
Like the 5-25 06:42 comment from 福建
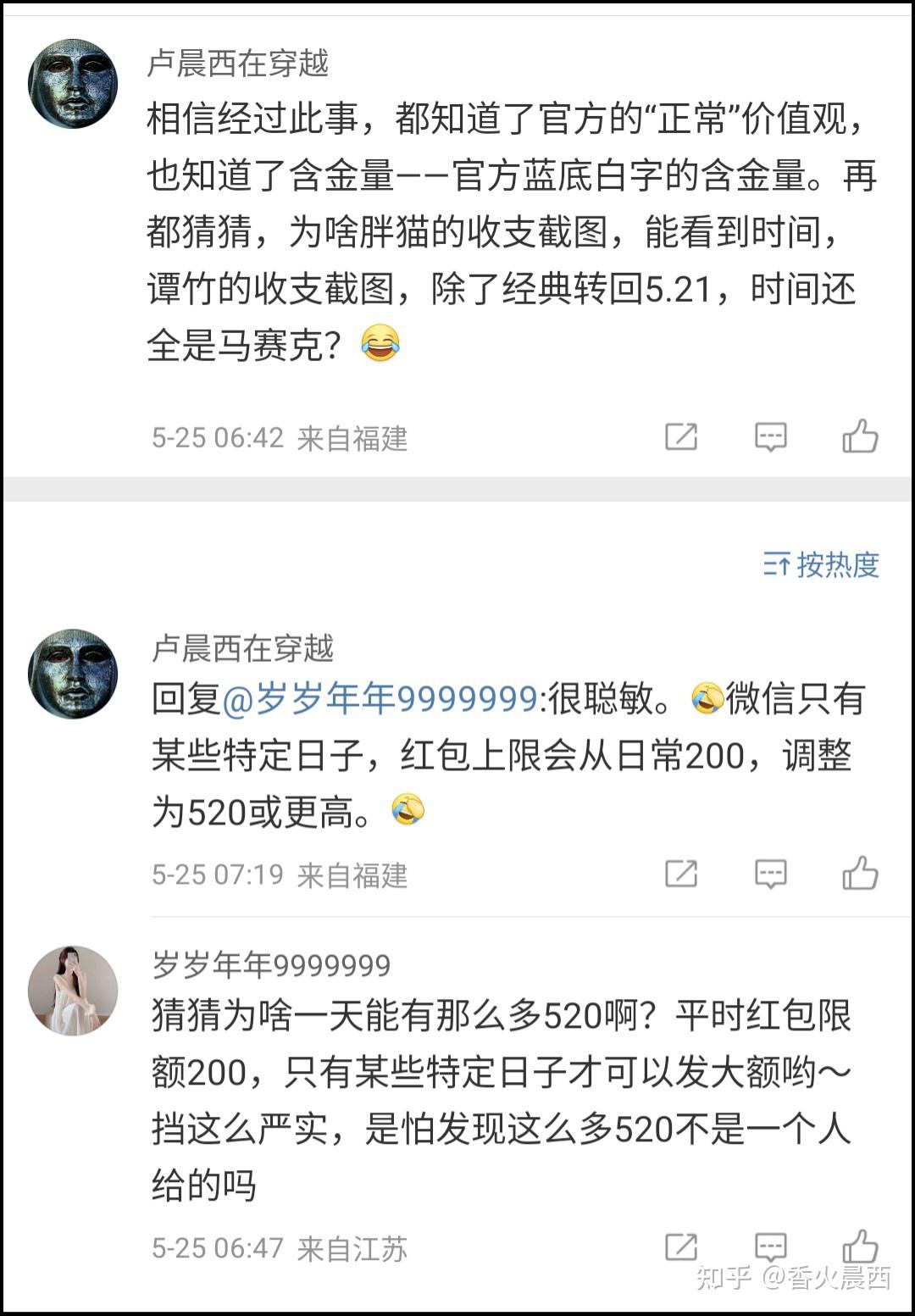click(x=859, y=437)
